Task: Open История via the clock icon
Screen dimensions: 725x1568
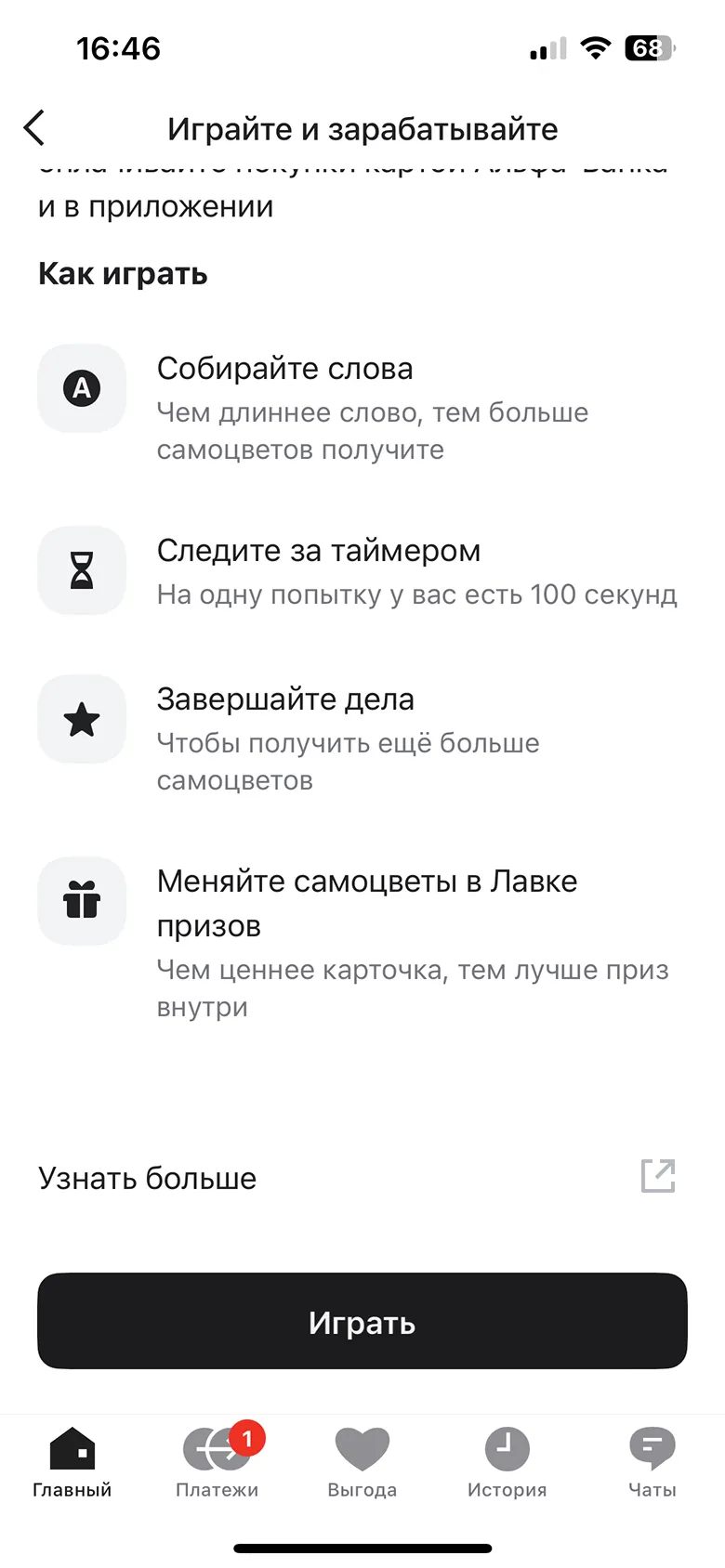Action: [x=507, y=1449]
